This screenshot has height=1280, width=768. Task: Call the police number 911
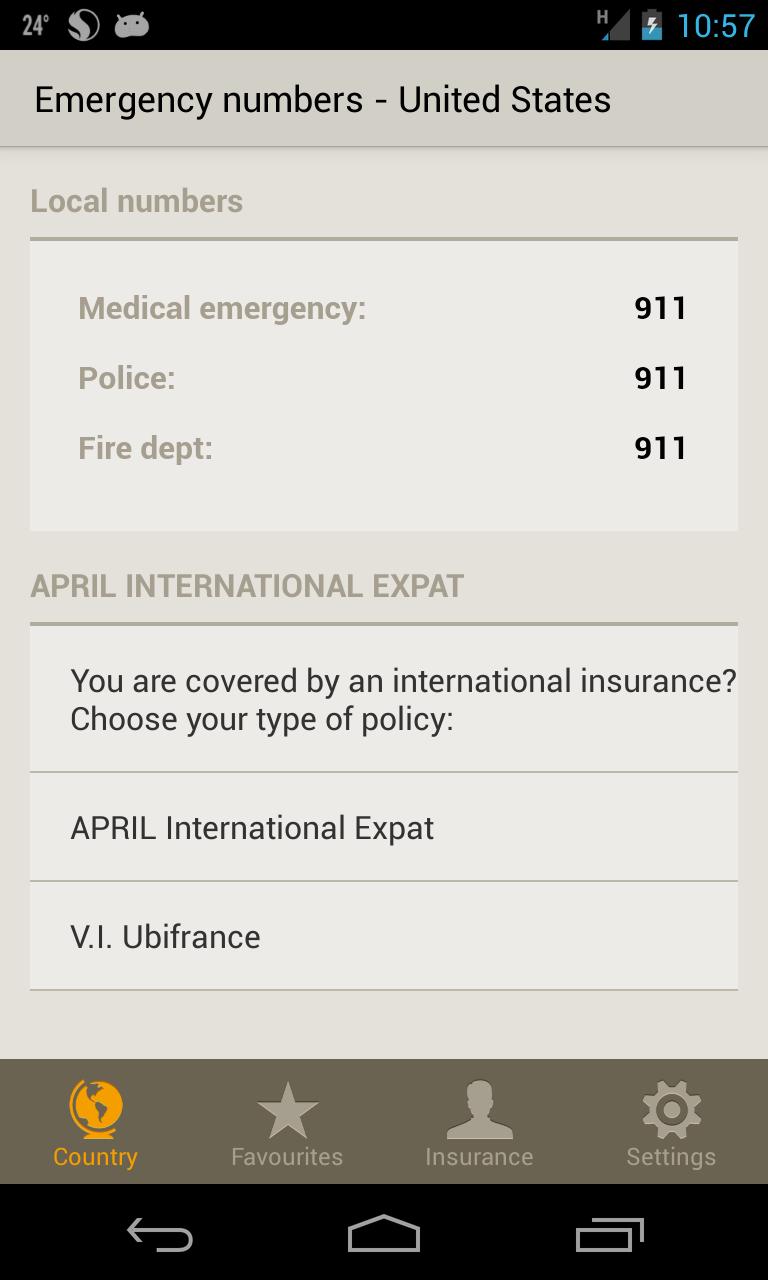(660, 378)
